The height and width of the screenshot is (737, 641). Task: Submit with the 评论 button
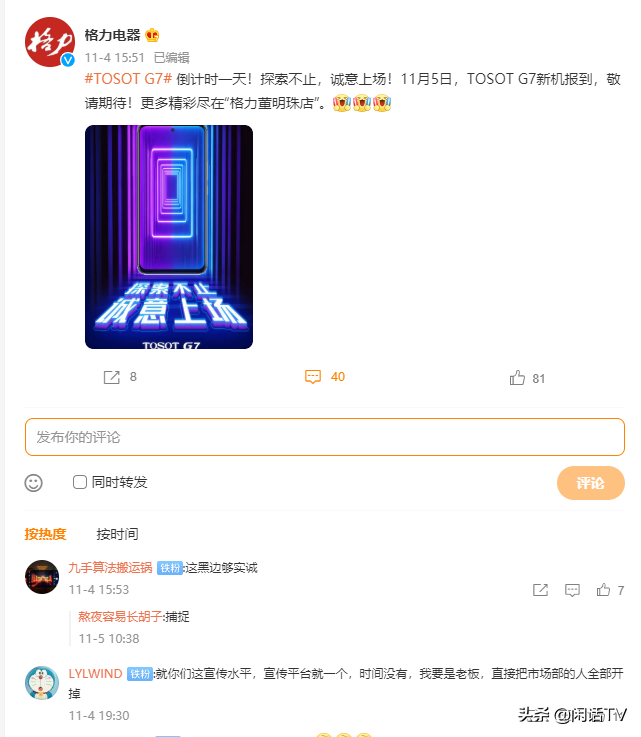click(590, 483)
